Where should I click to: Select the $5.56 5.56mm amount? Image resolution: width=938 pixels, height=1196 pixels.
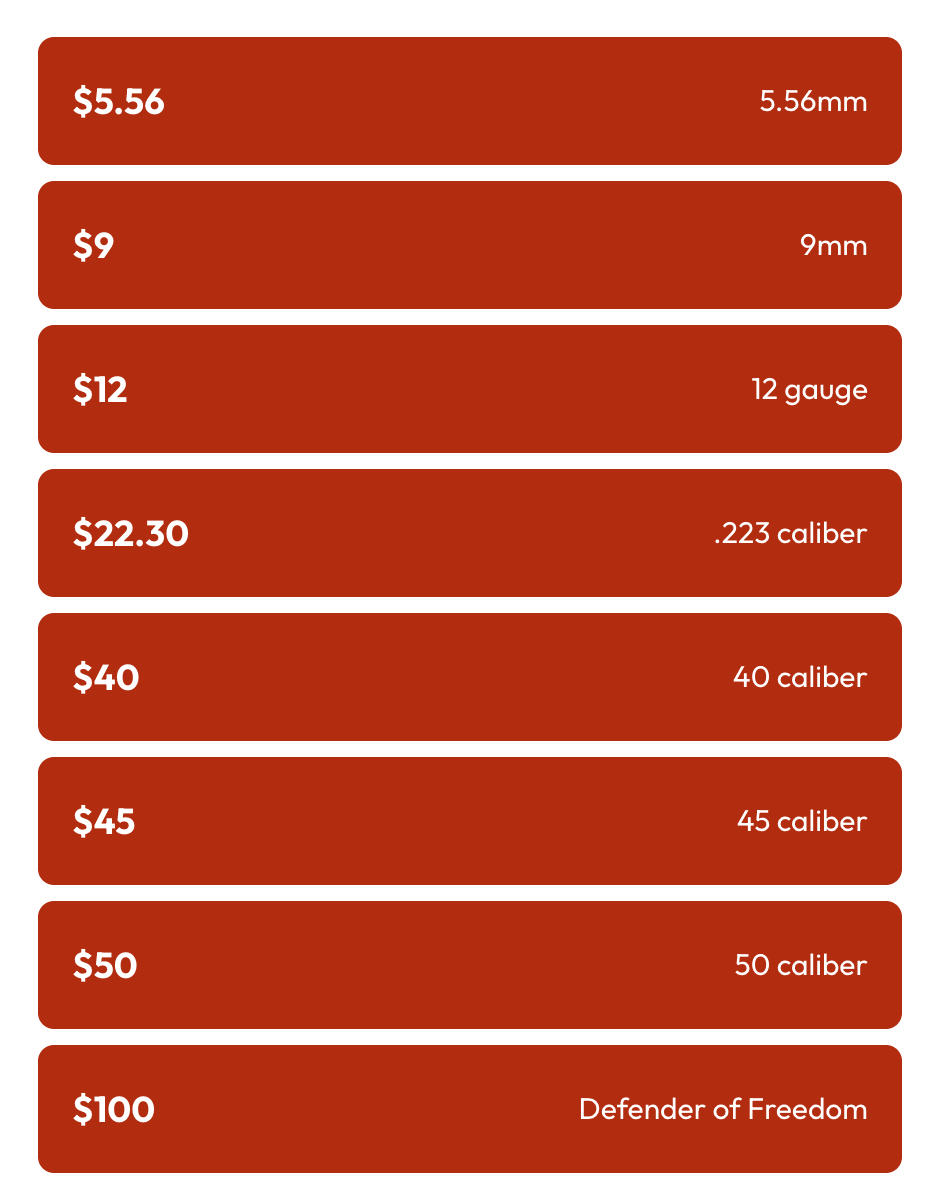pyautogui.click(x=469, y=101)
